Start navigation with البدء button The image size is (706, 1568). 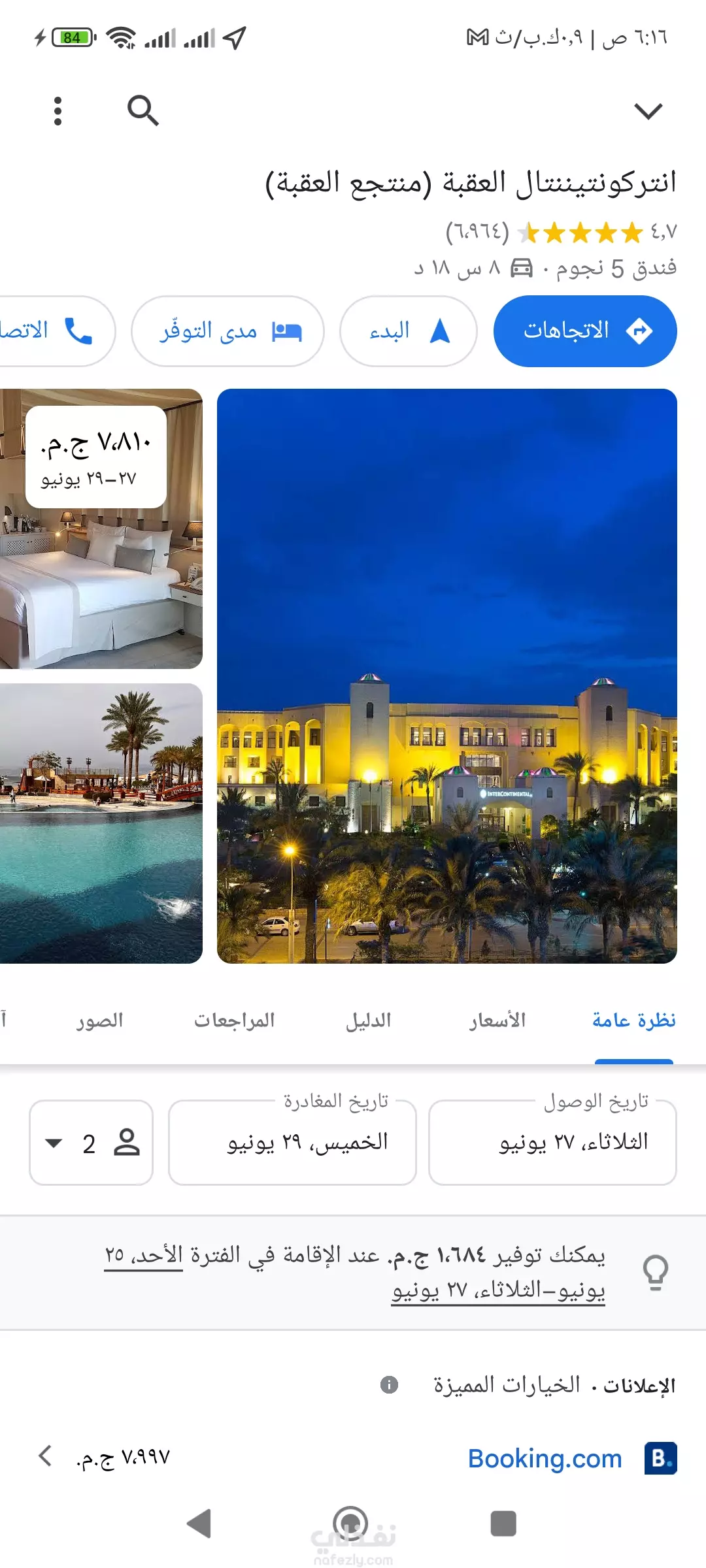(409, 331)
